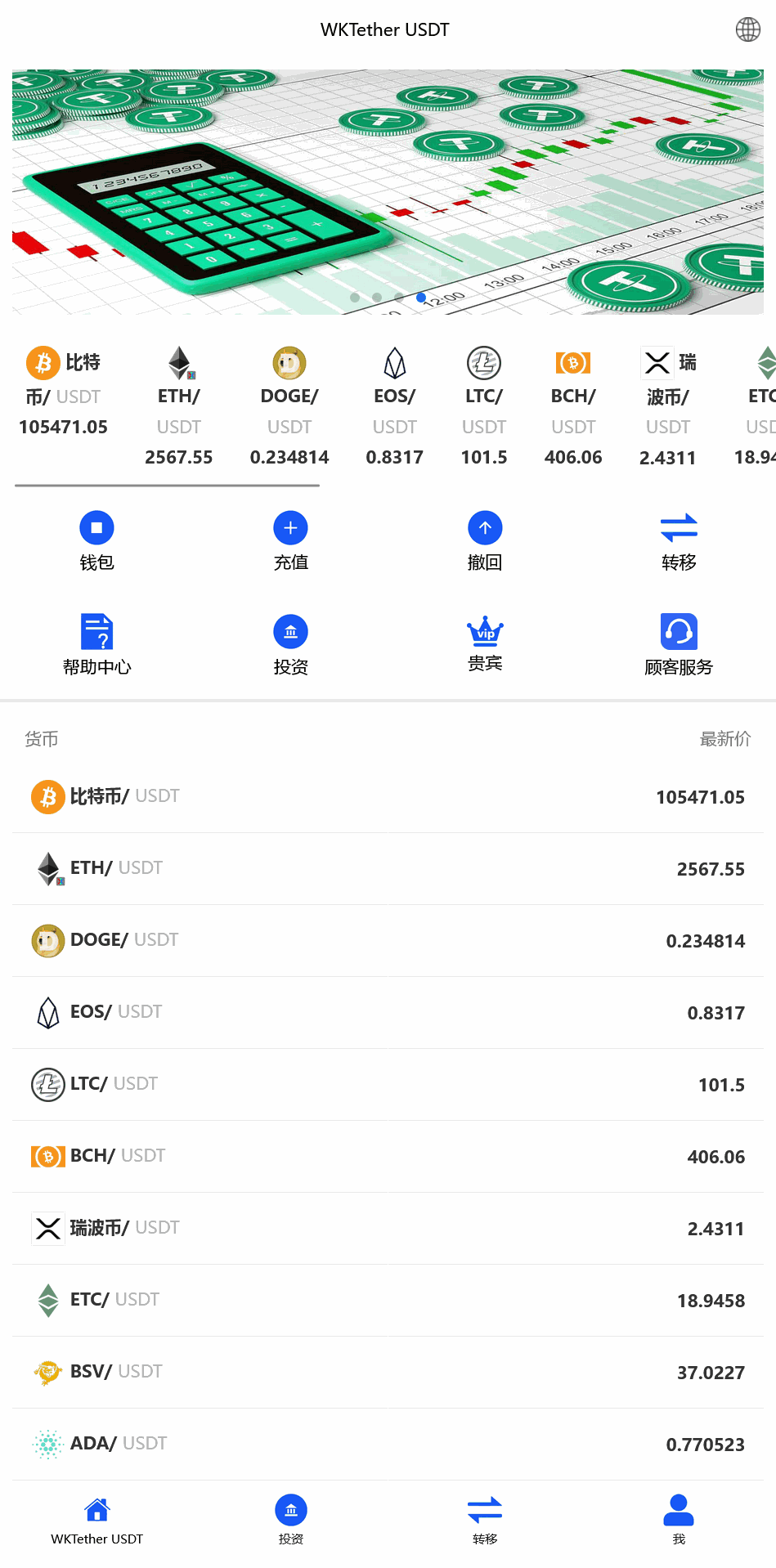
Task: Select the WKTether USDT home tab
Action: (x=96, y=1519)
